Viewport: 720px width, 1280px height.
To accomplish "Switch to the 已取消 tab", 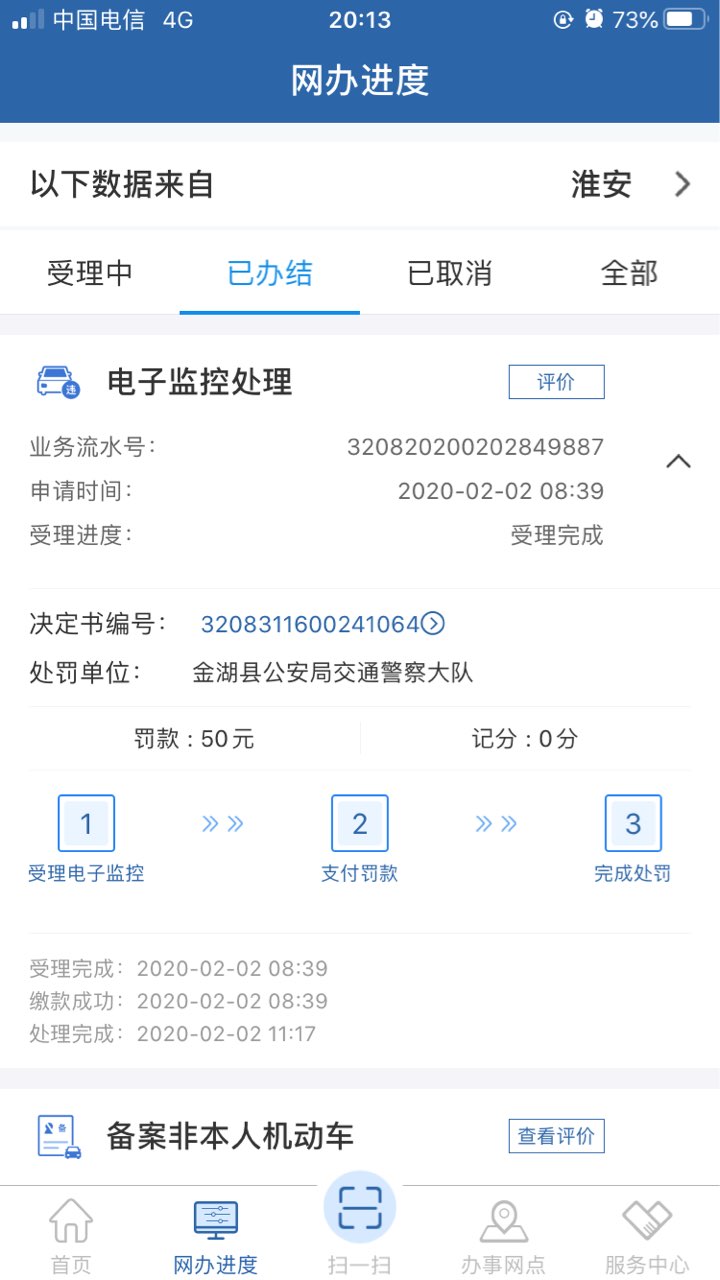I will pyautogui.click(x=450, y=273).
